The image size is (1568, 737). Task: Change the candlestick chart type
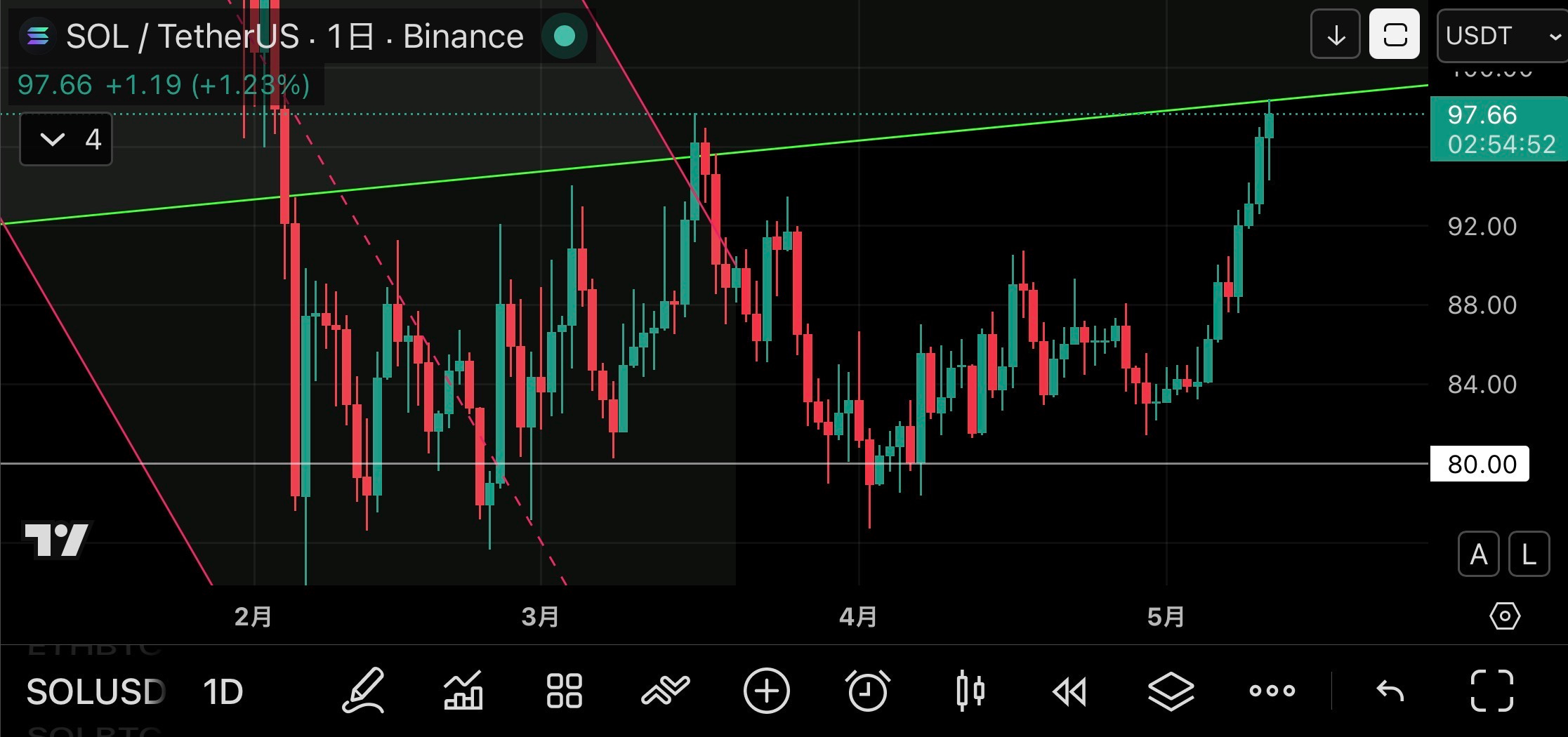(970, 691)
